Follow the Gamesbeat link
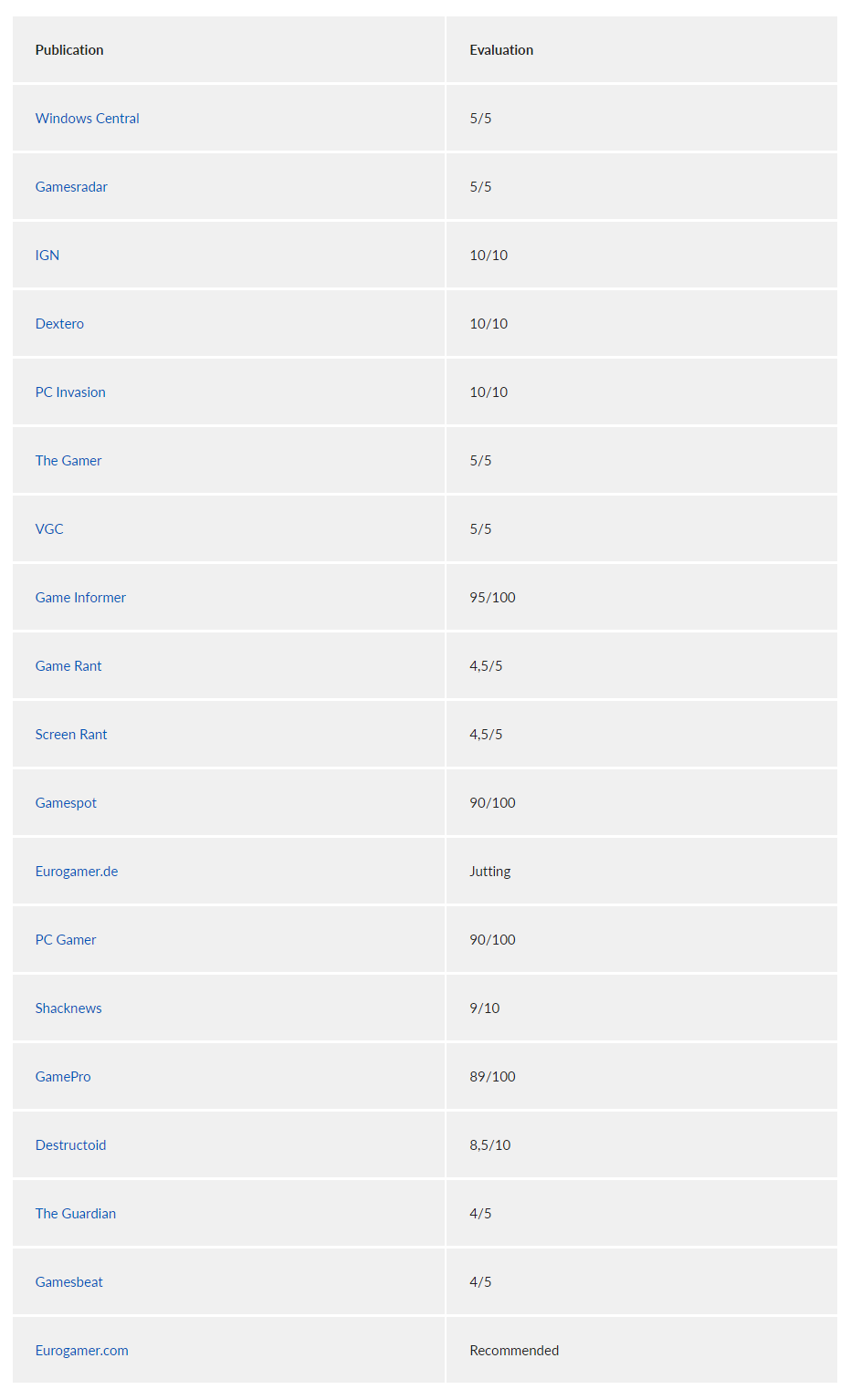Screen dimensions: 851x1400 pos(69,1282)
